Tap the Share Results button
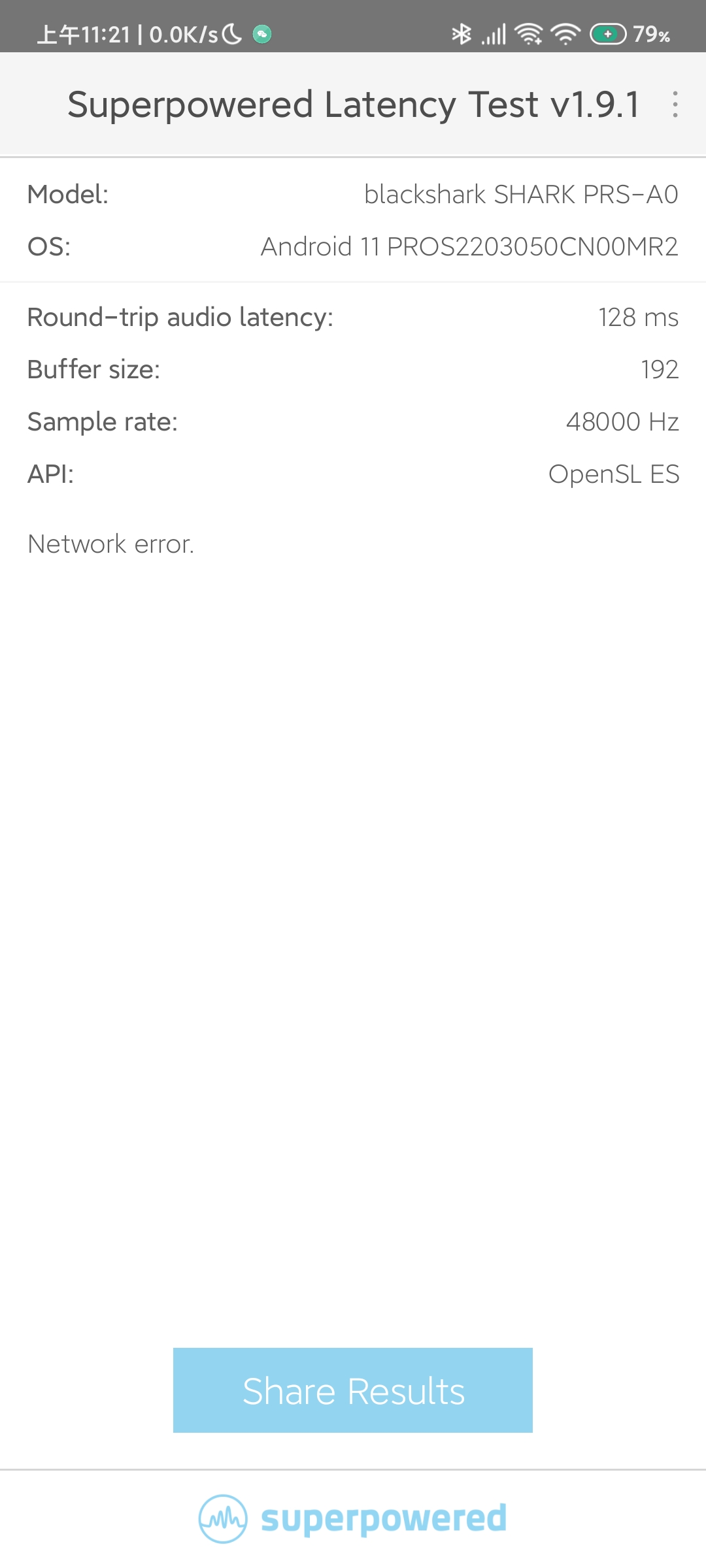706x1568 pixels. pyautogui.click(x=353, y=1390)
